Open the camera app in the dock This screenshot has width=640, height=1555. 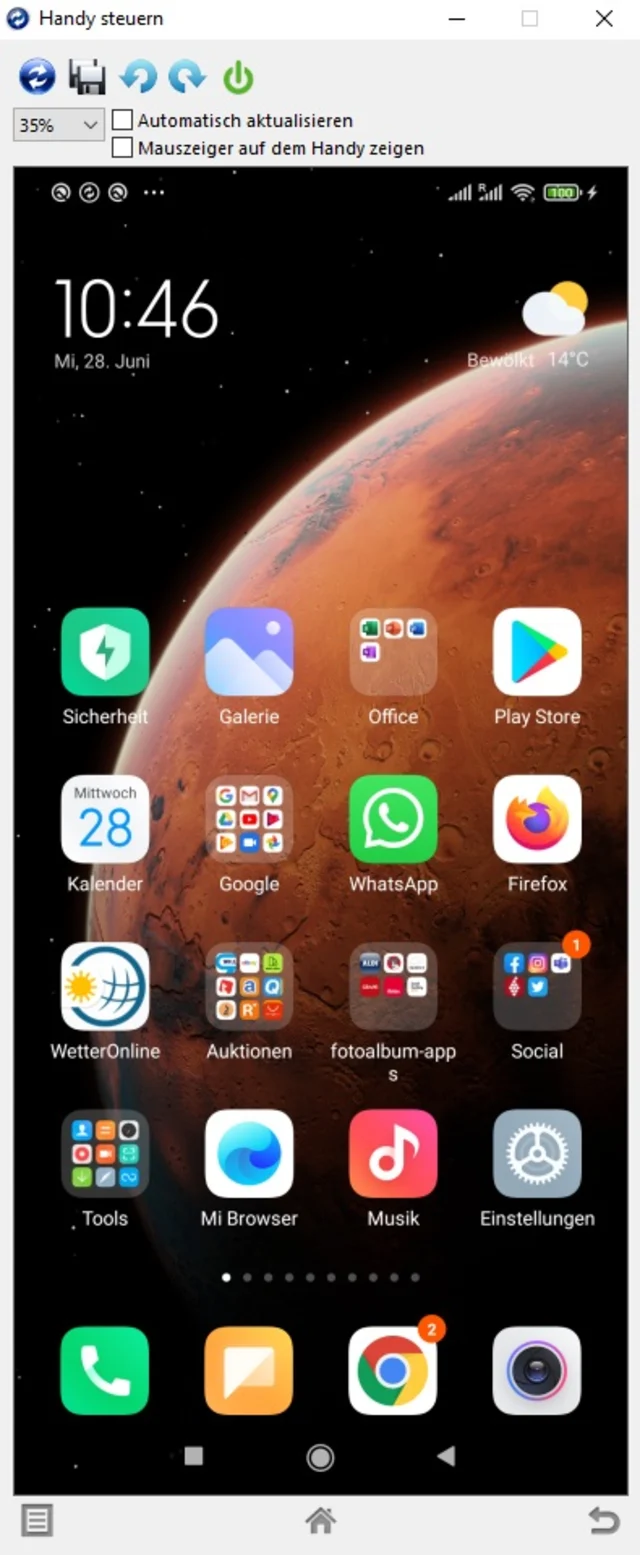537,1370
